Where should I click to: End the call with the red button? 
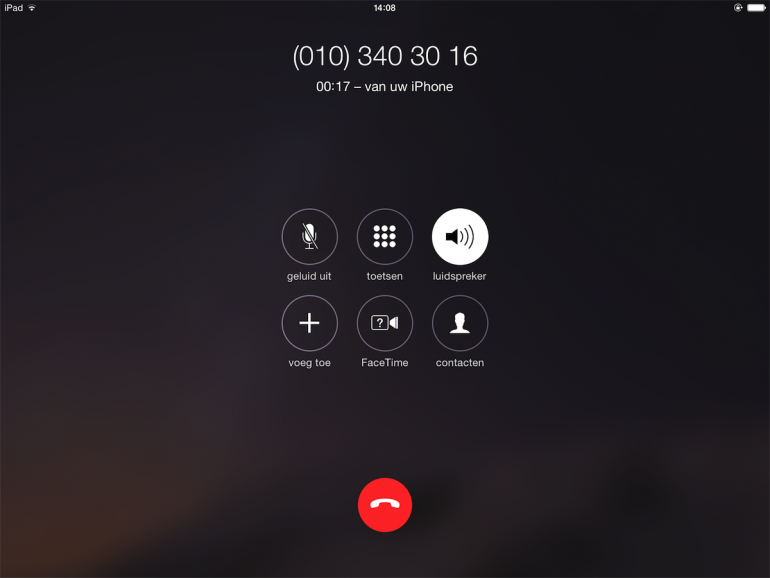385,504
